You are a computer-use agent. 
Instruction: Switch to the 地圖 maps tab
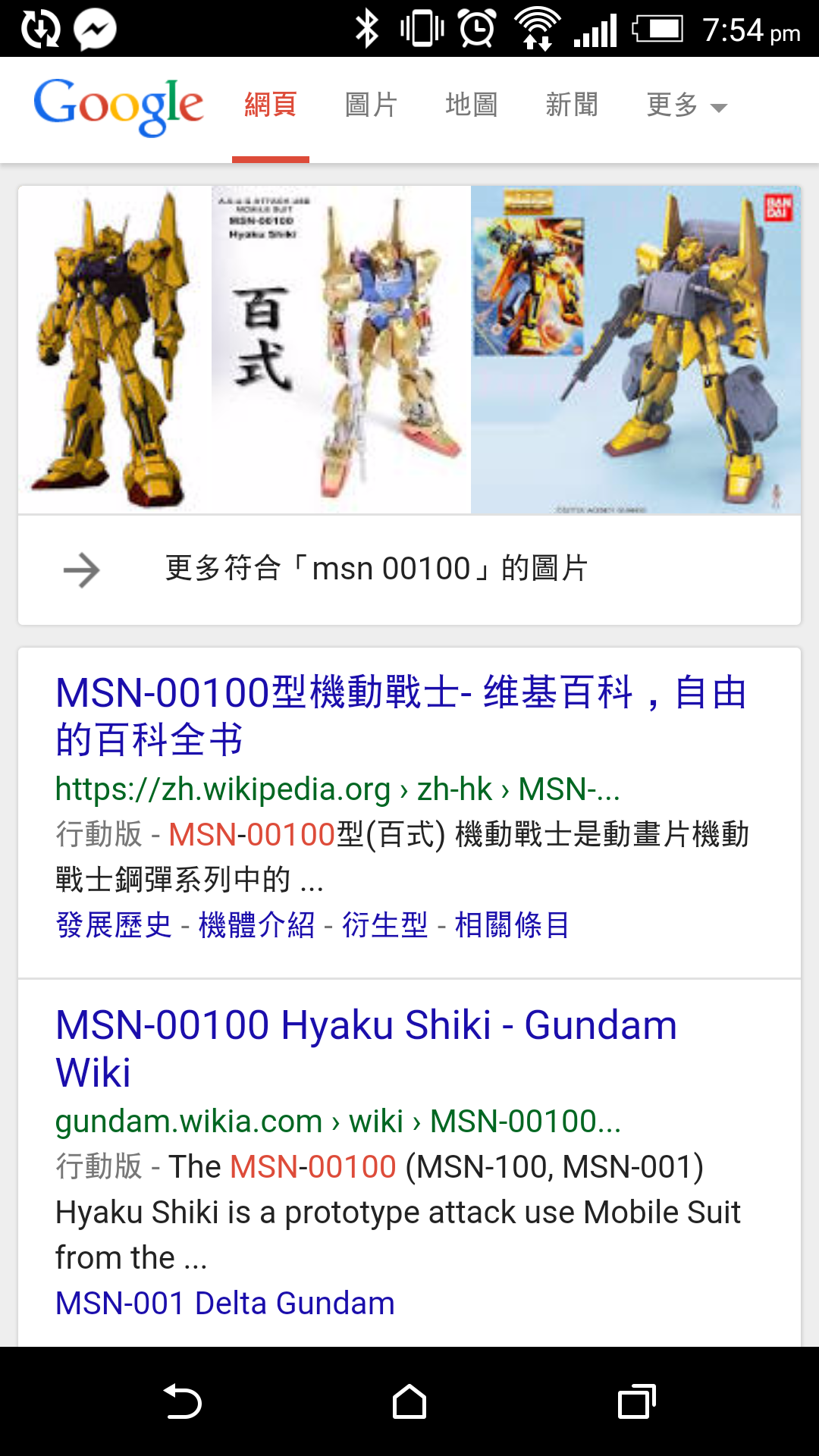pyautogui.click(x=471, y=105)
